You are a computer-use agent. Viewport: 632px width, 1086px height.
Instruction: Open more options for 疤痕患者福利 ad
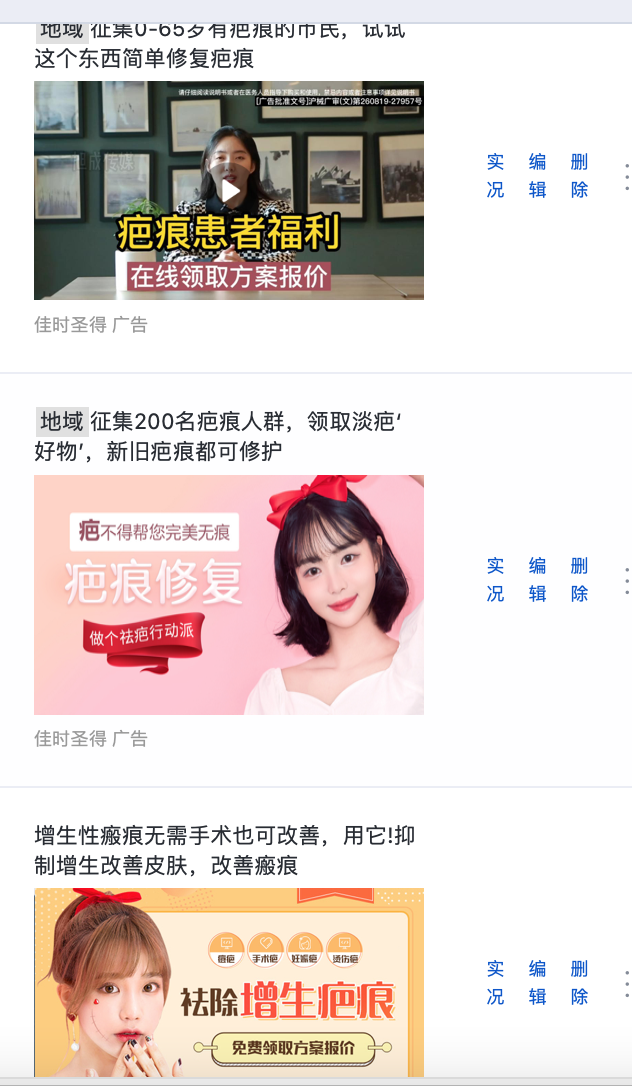pos(626,177)
